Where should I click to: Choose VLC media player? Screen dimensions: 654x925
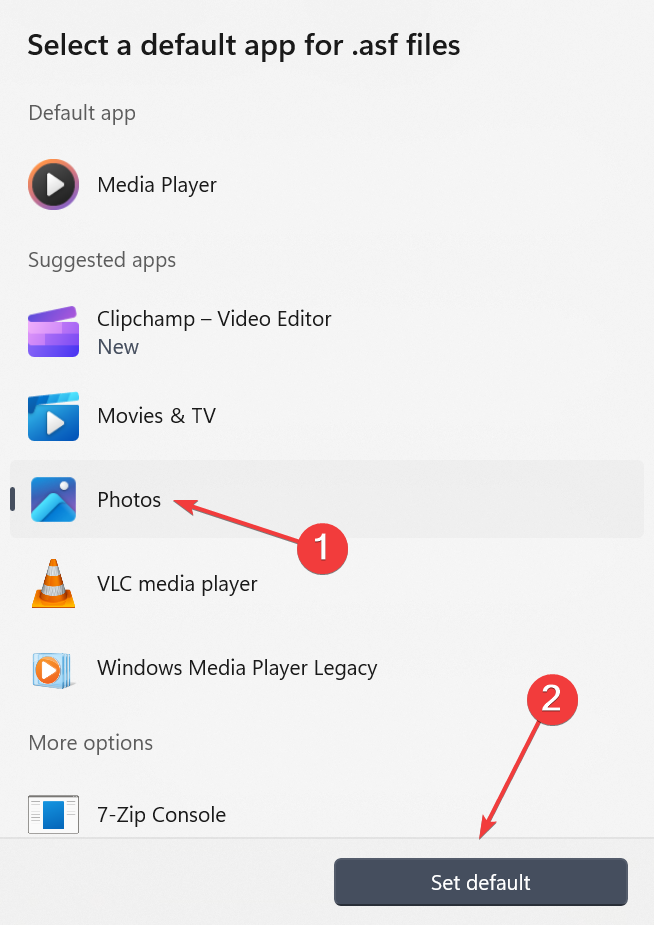tap(177, 584)
